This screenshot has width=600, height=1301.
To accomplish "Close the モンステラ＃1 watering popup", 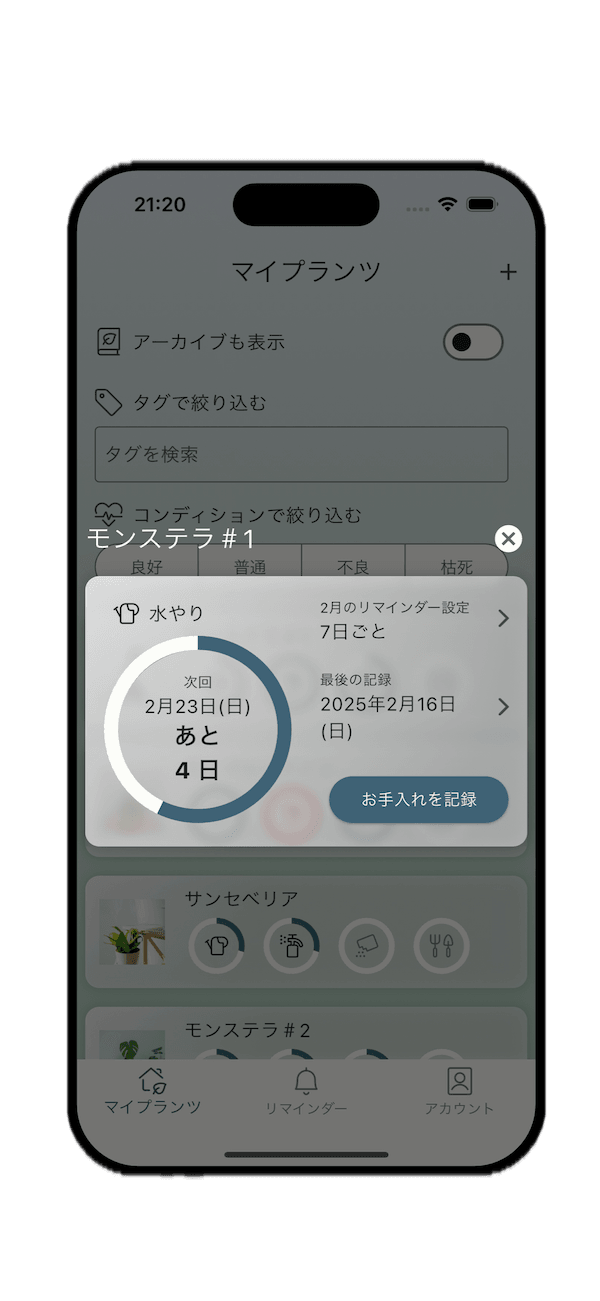I will tap(508, 539).
